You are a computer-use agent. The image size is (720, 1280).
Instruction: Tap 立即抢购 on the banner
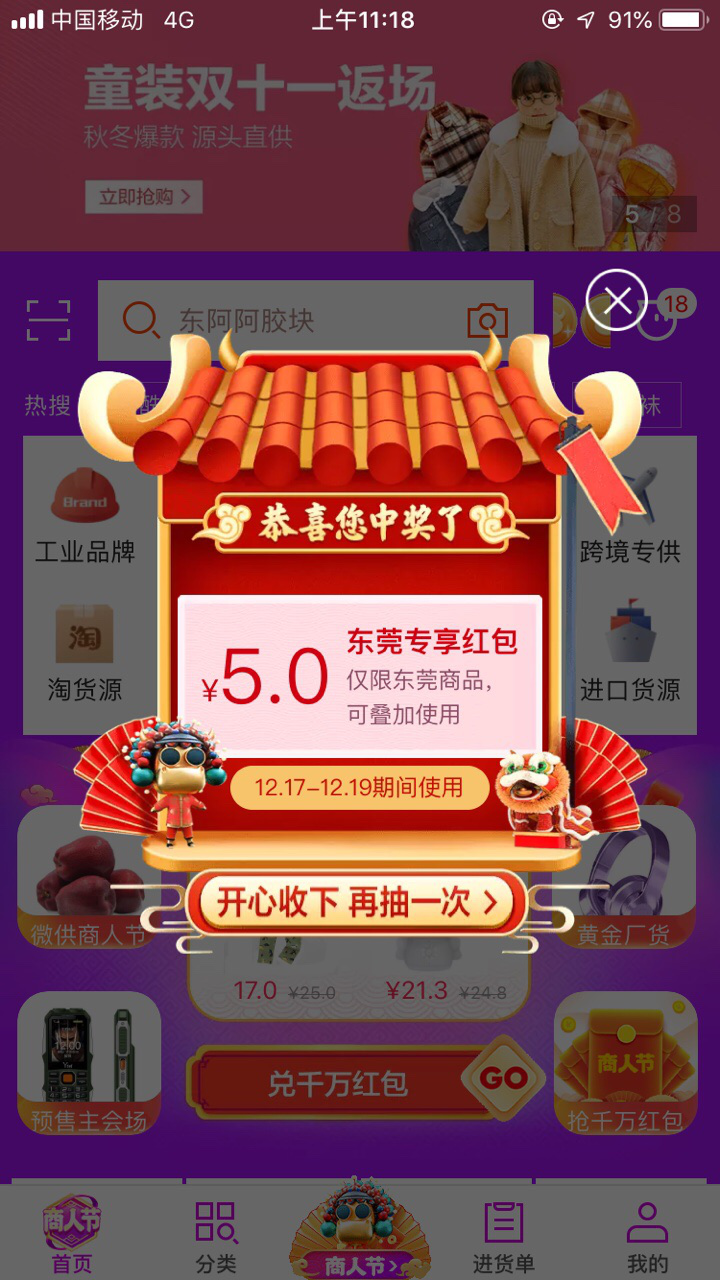(x=144, y=197)
